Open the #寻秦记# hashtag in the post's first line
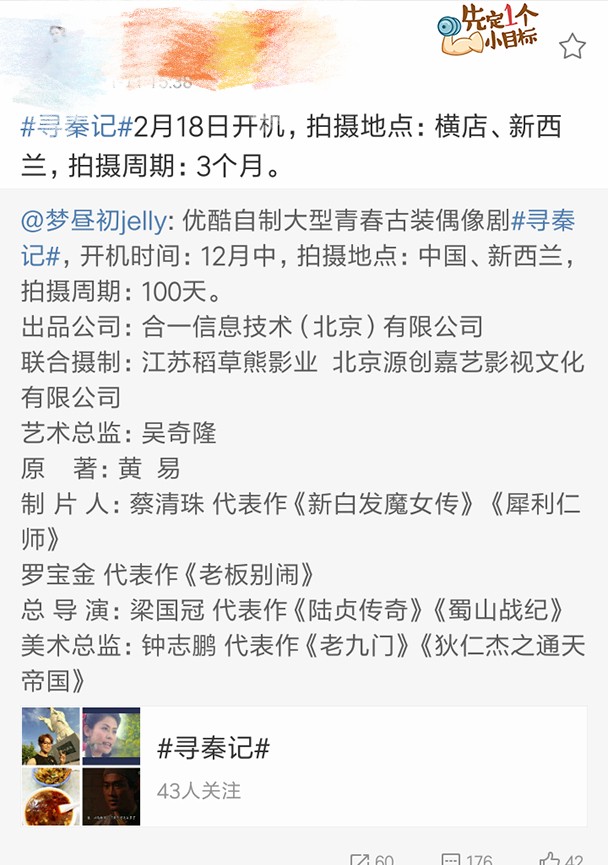 pyautogui.click(x=76, y=127)
